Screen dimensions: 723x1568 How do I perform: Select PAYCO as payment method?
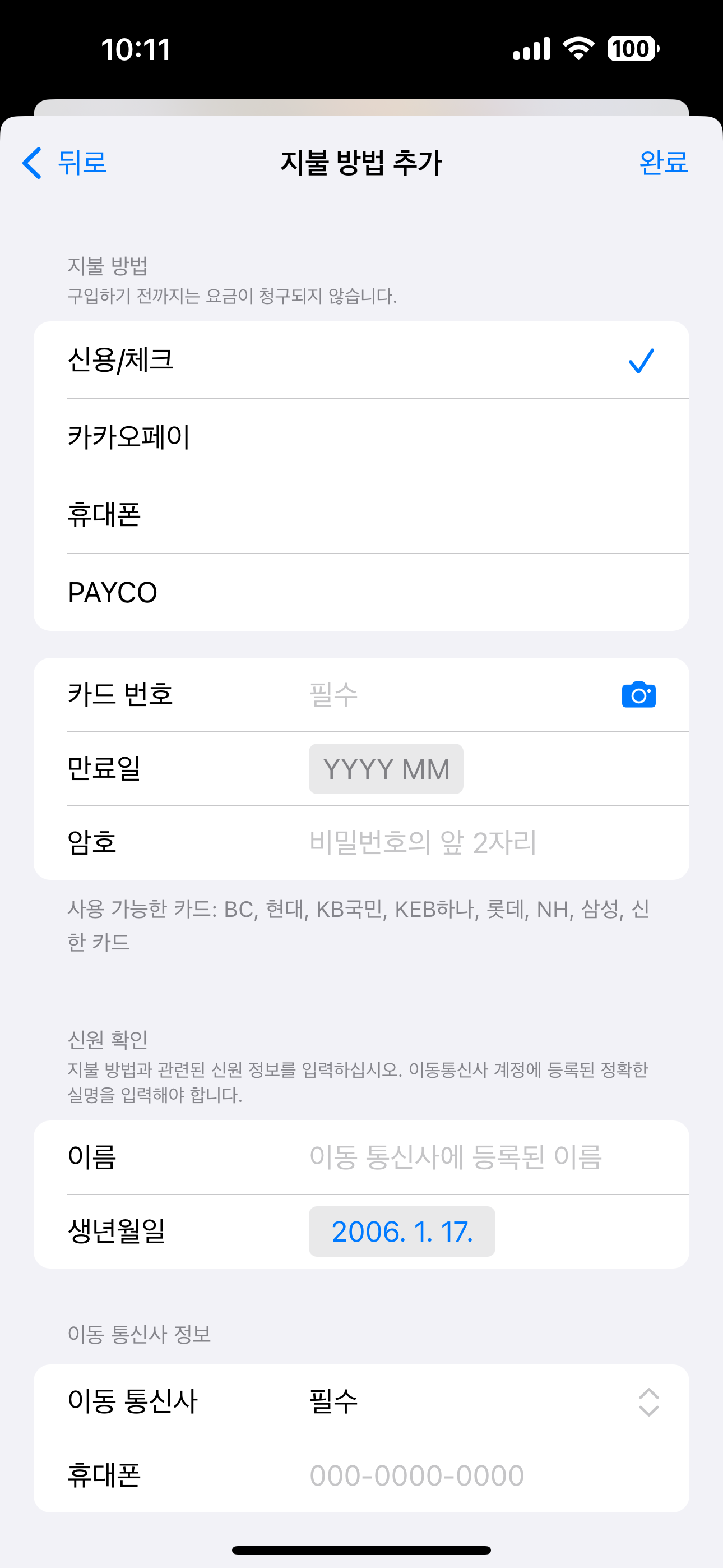(361, 591)
